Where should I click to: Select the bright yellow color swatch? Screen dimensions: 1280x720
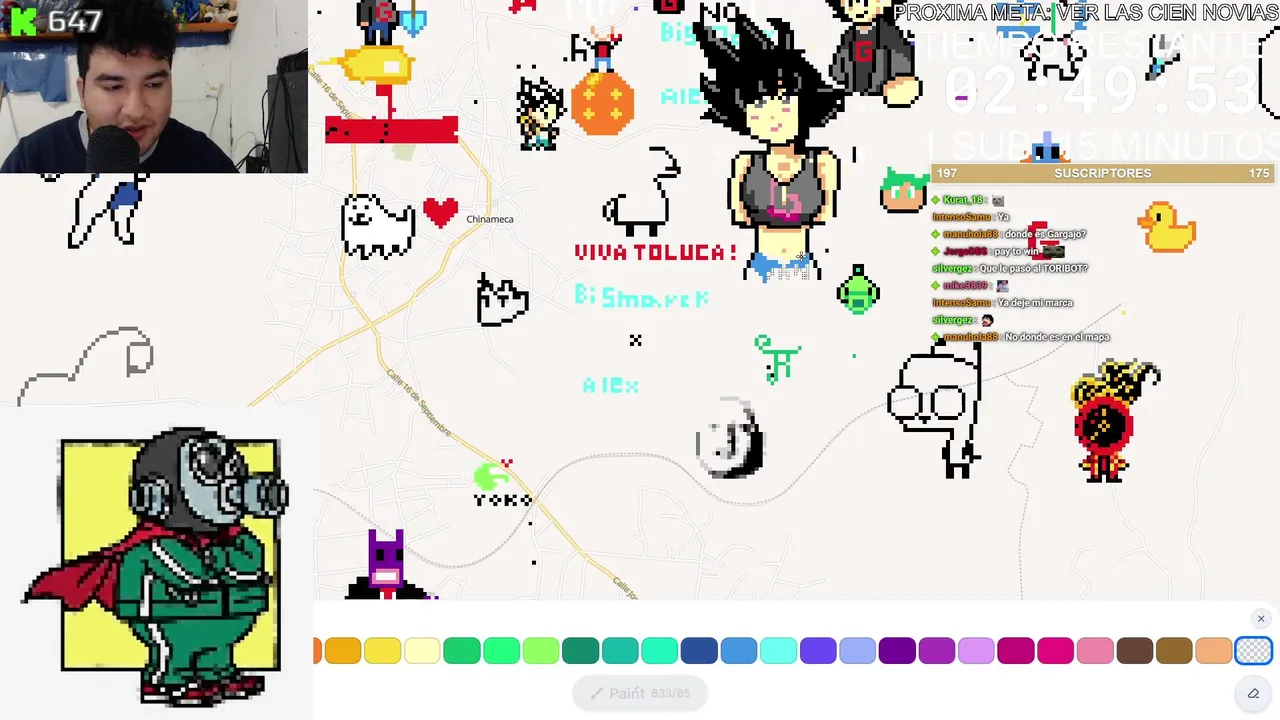382,651
